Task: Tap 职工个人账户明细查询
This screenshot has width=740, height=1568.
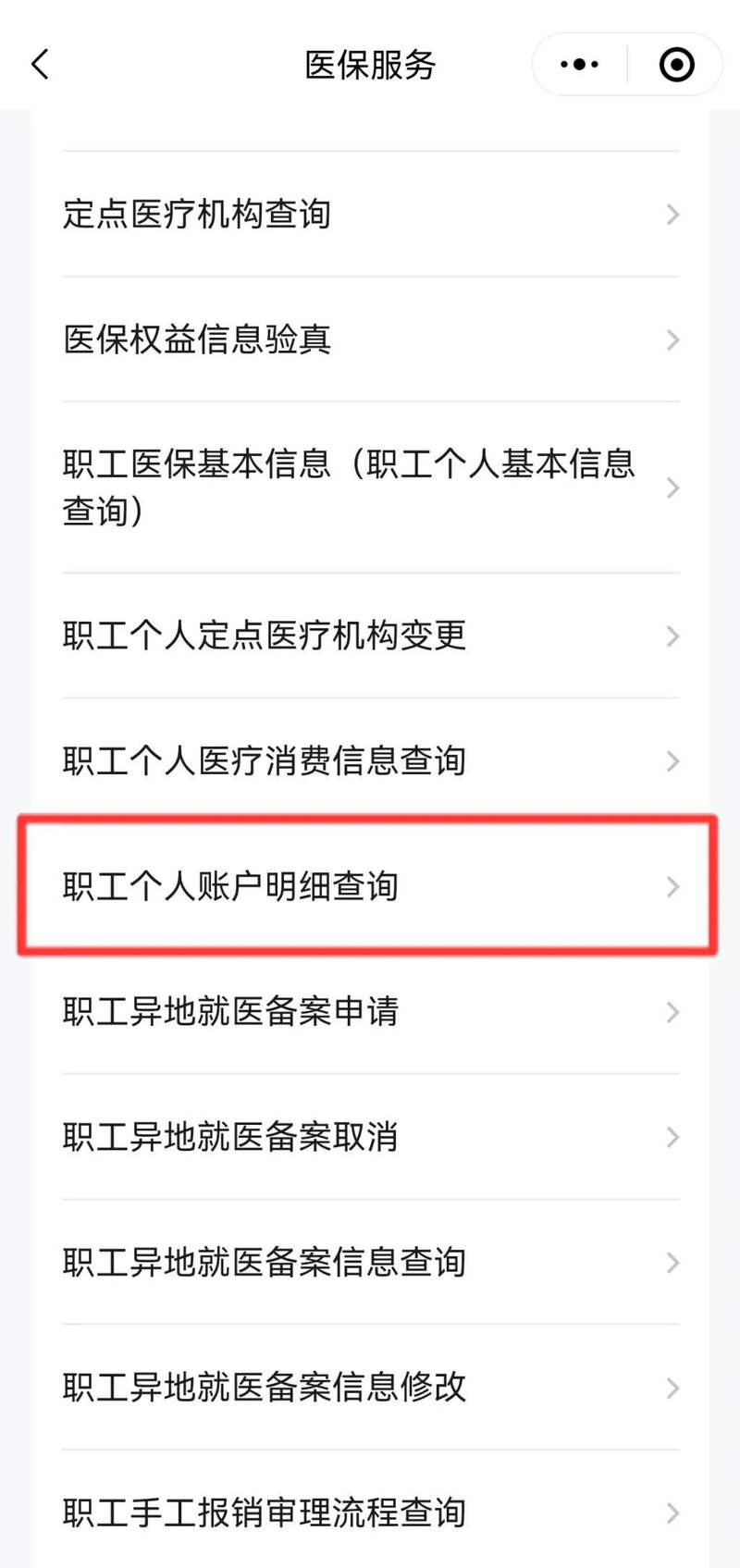Action: (370, 886)
